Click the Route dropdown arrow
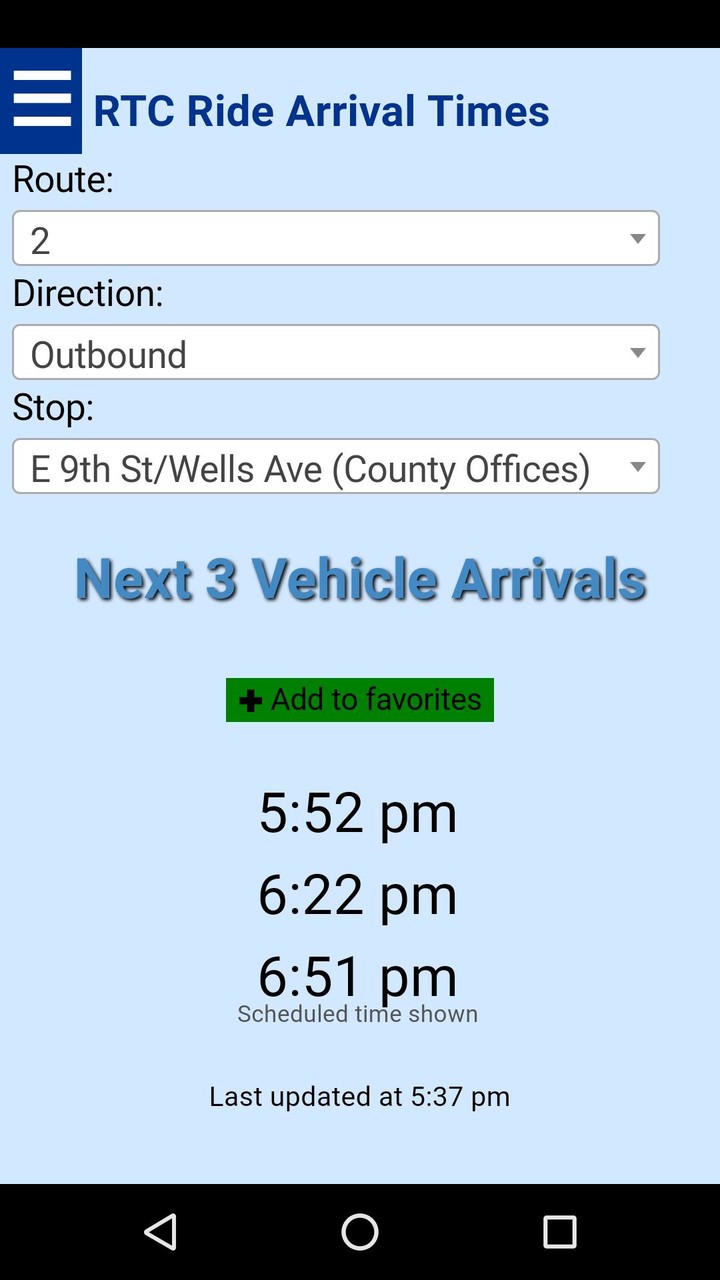Viewport: 720px width, 1280px height. pyautogui.click(x=639, y=238)
